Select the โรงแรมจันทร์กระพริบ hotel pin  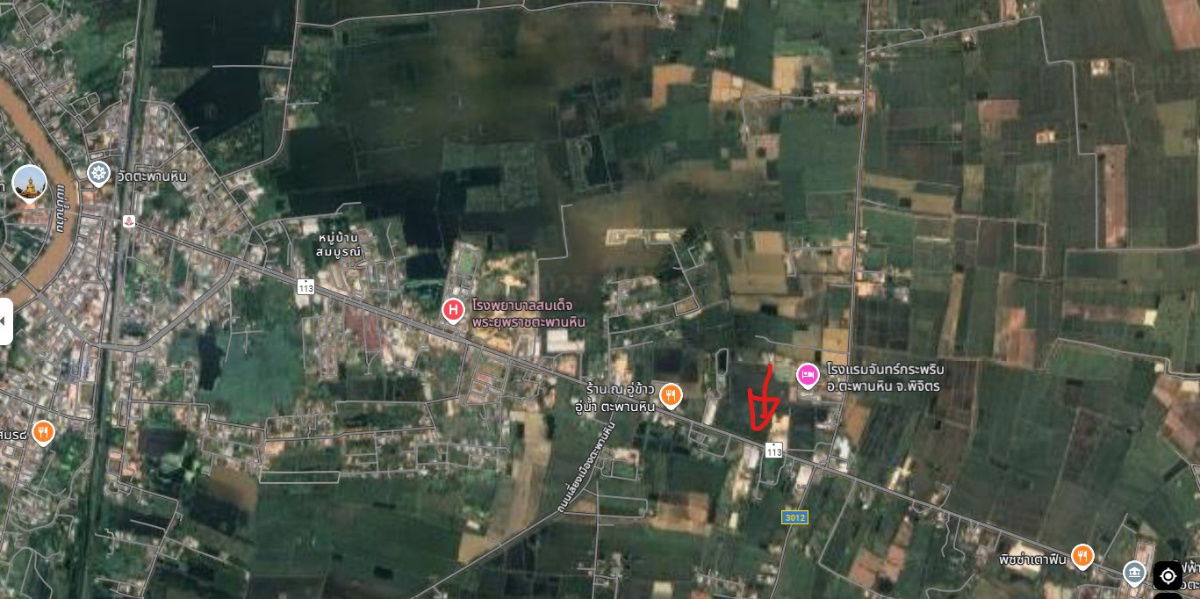(807, 374)
